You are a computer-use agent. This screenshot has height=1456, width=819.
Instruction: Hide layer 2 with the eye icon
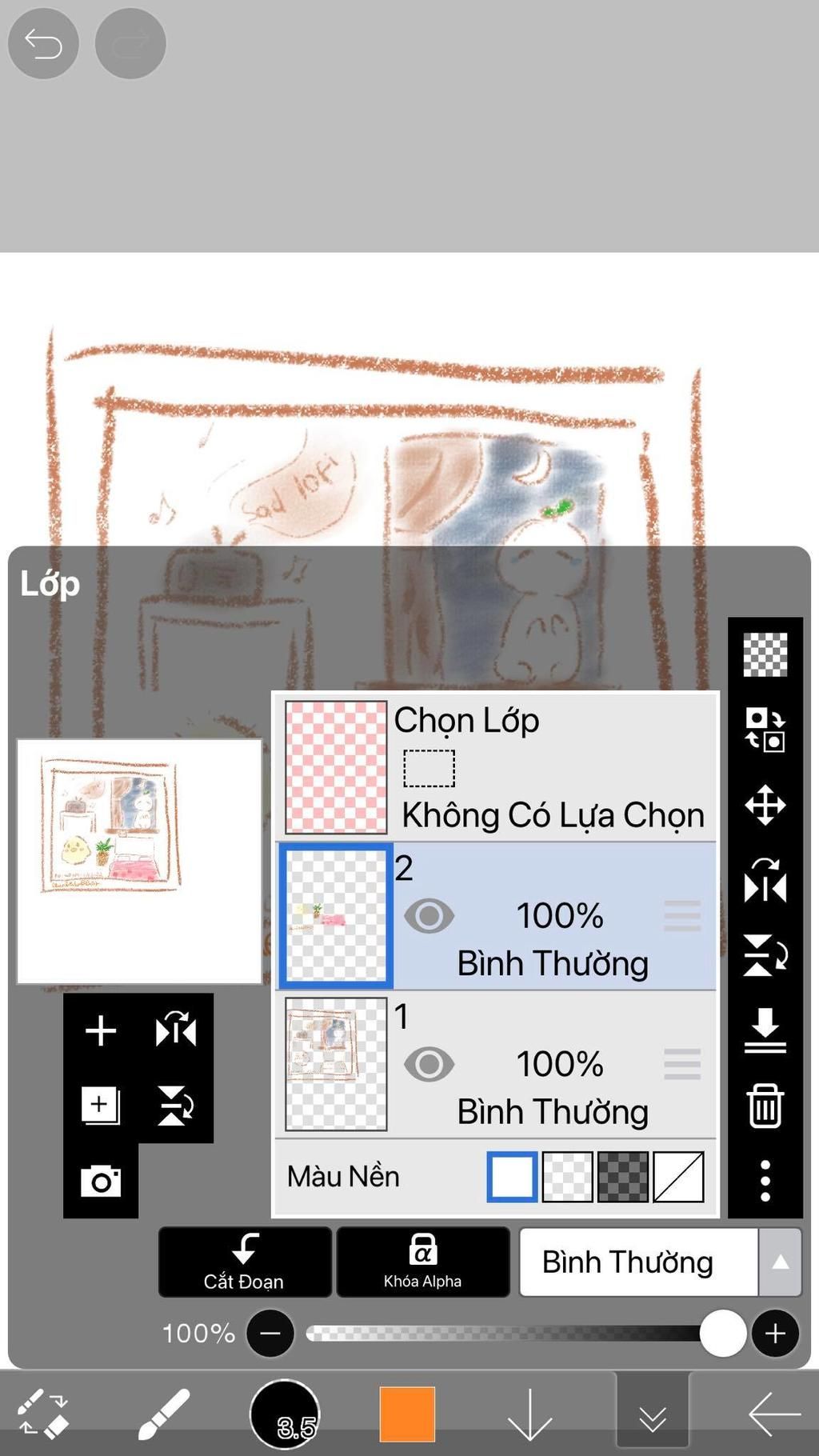pos(429,916)
